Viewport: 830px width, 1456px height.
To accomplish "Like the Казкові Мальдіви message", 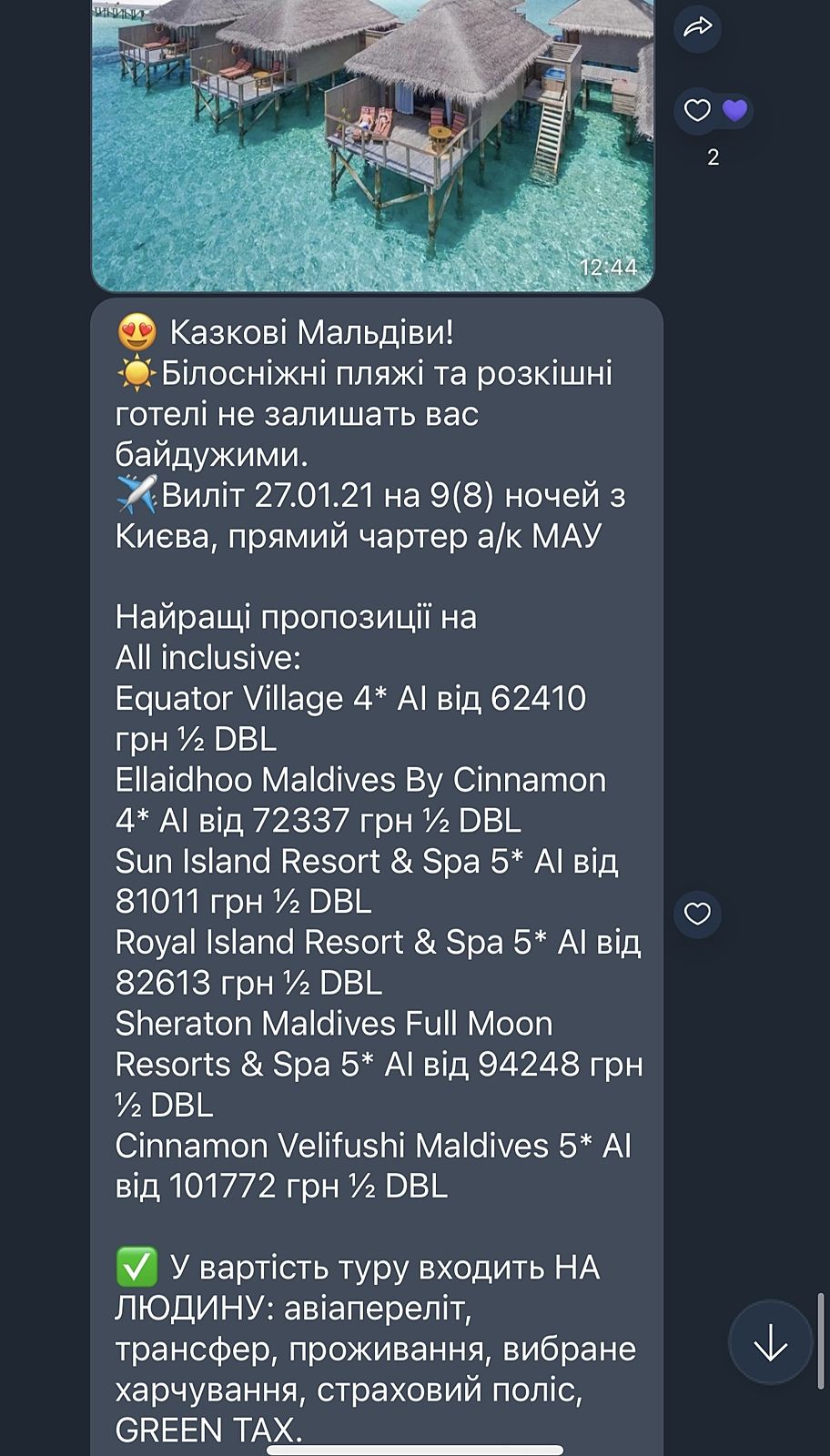I will click(x=697, y=914).
